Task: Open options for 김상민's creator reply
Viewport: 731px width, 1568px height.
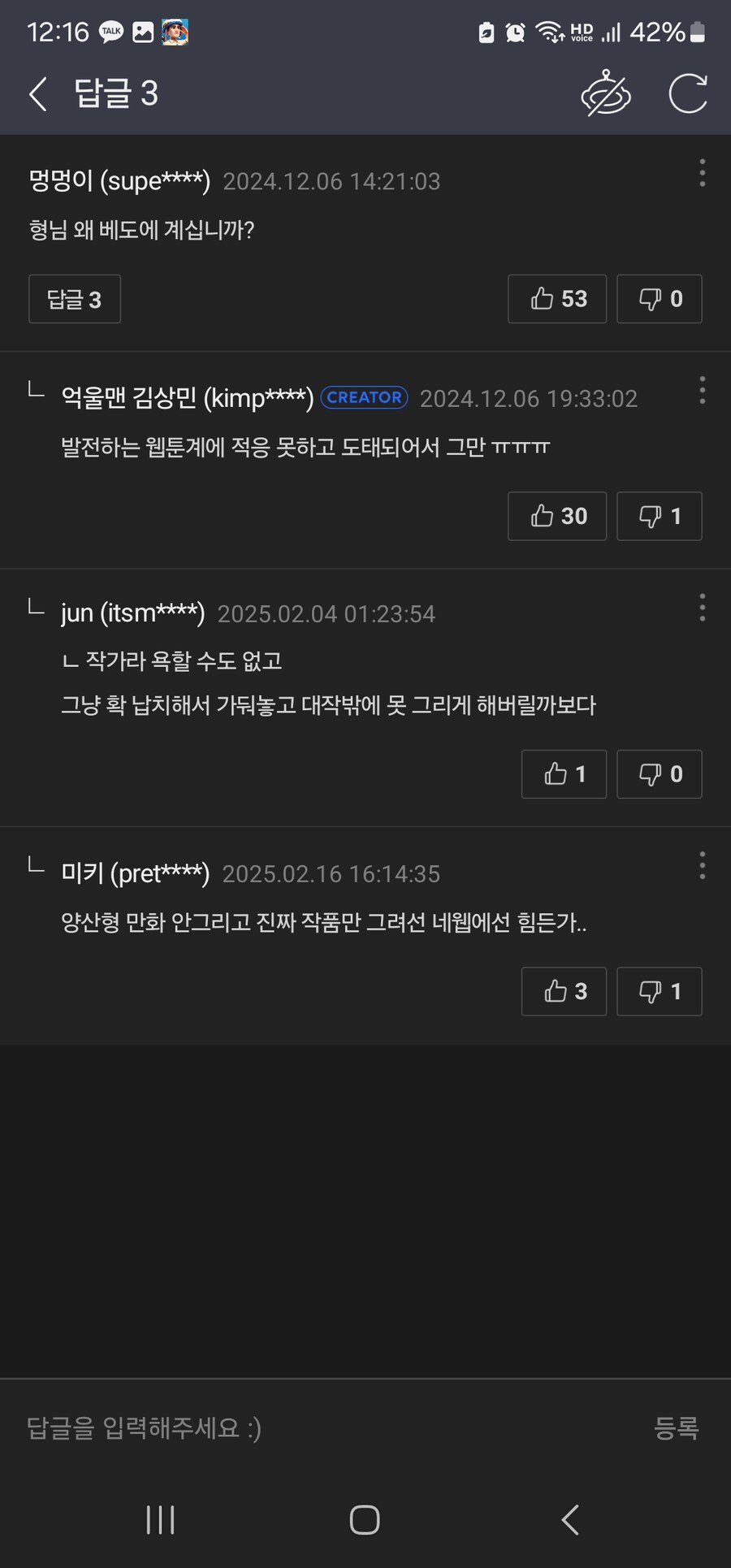Action: [x=702, y=391]
